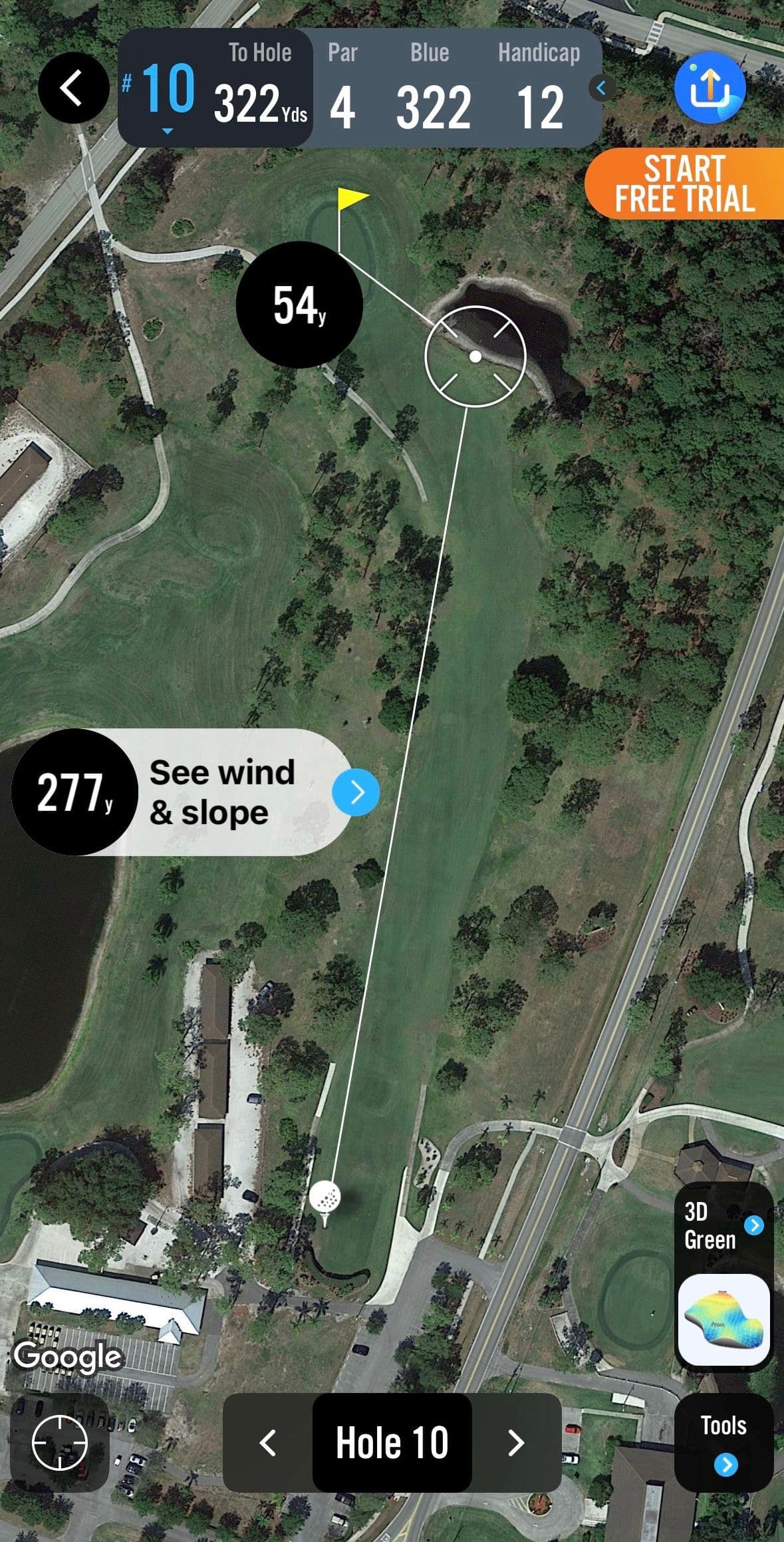The image size is (784, 1542).
Task: Go to the previous hole
Action: pos(268,1442)
